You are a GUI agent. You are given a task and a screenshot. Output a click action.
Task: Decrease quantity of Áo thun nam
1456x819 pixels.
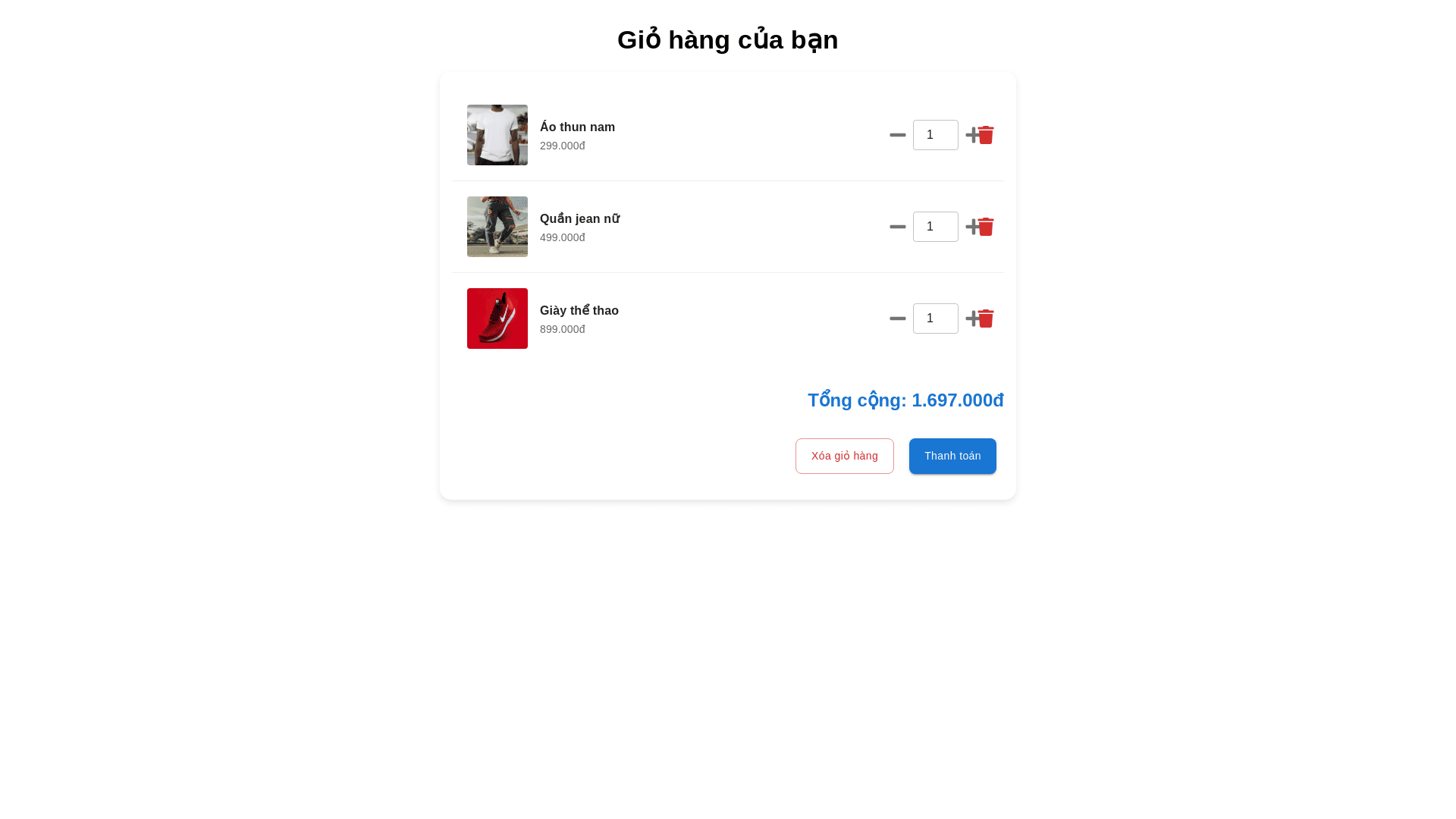click(x=897, y=135)
